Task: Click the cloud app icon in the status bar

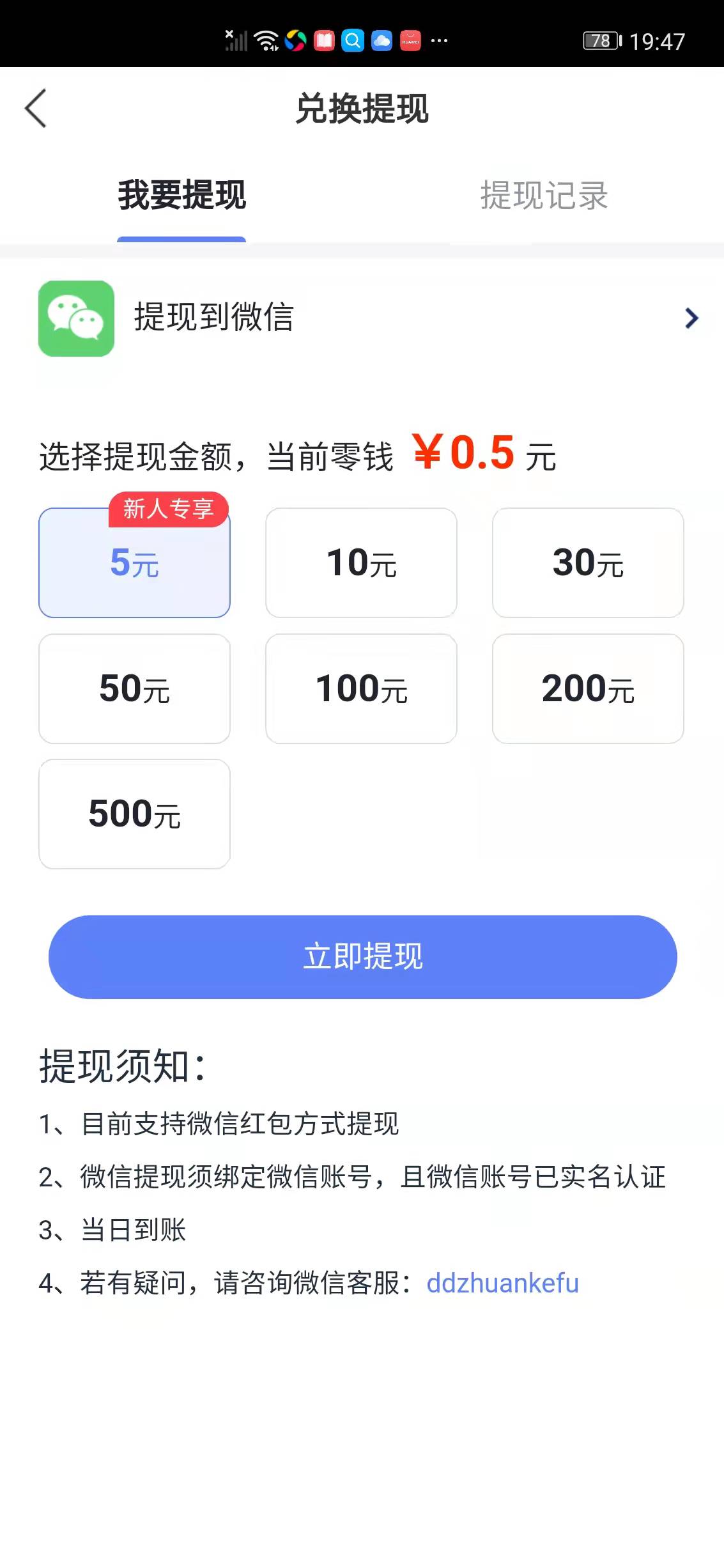Action: [381, 40]
